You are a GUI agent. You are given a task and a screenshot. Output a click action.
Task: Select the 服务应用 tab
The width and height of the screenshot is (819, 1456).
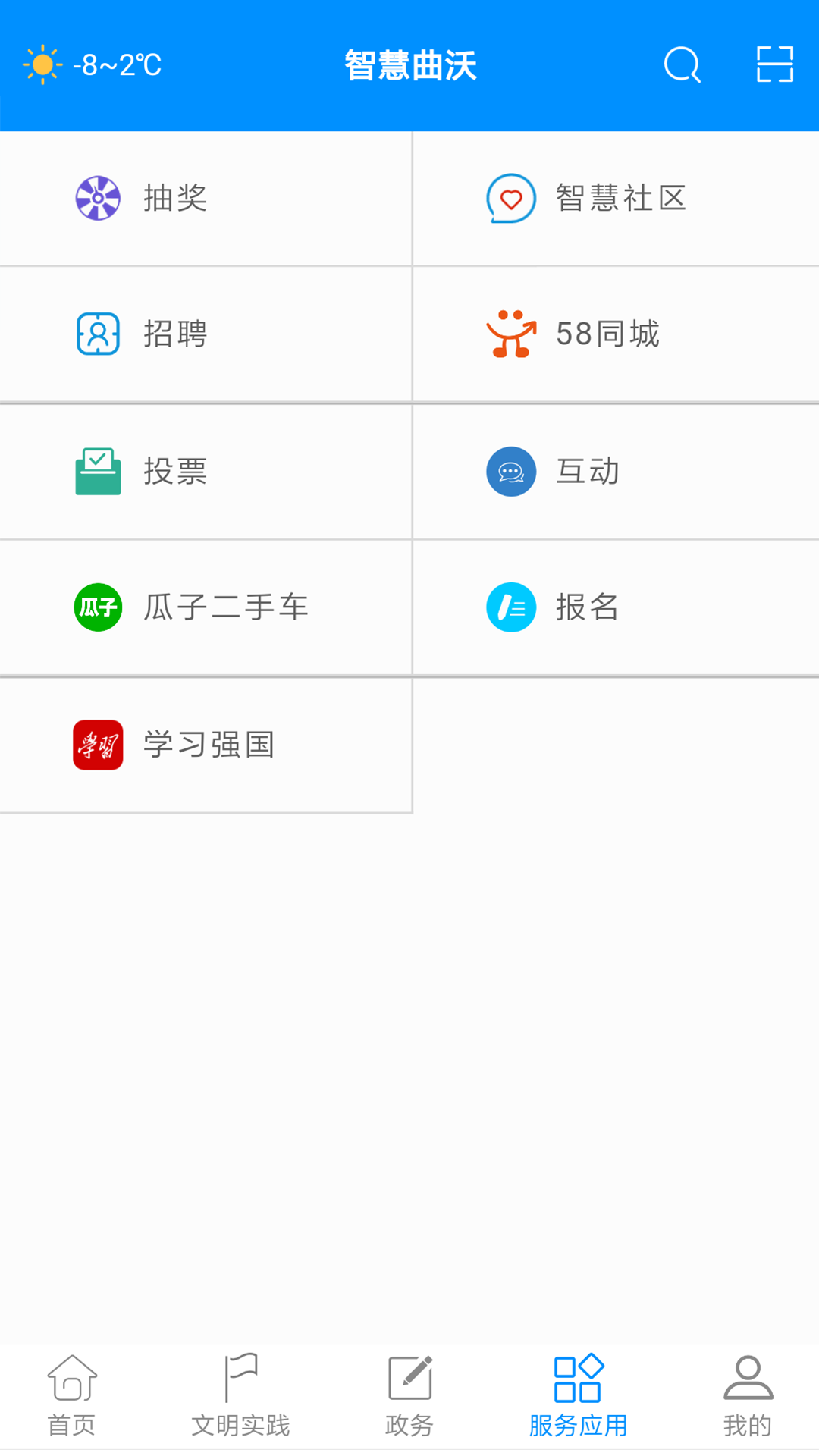[x=578, y=1396]
